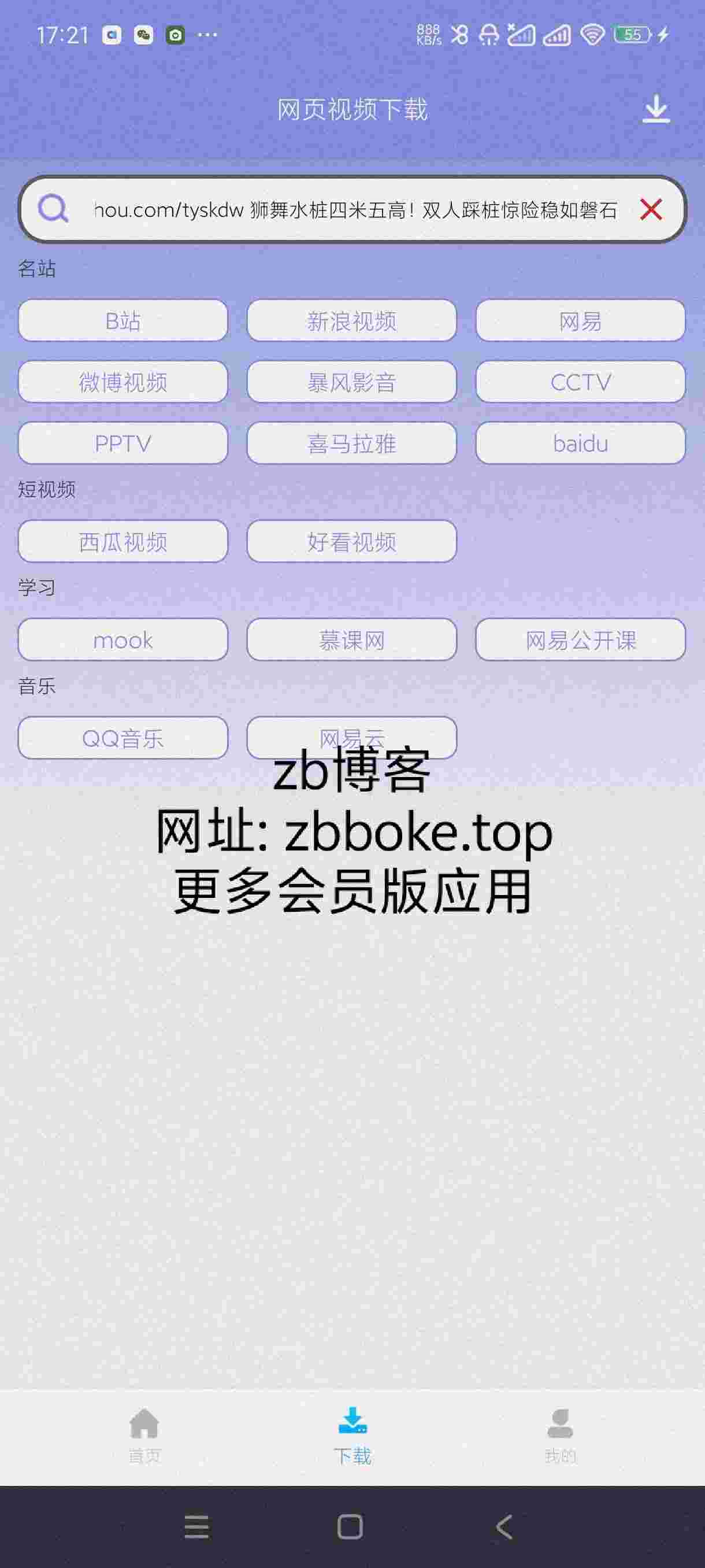
Task: Open the mook learning site
Action: (123, 639)
